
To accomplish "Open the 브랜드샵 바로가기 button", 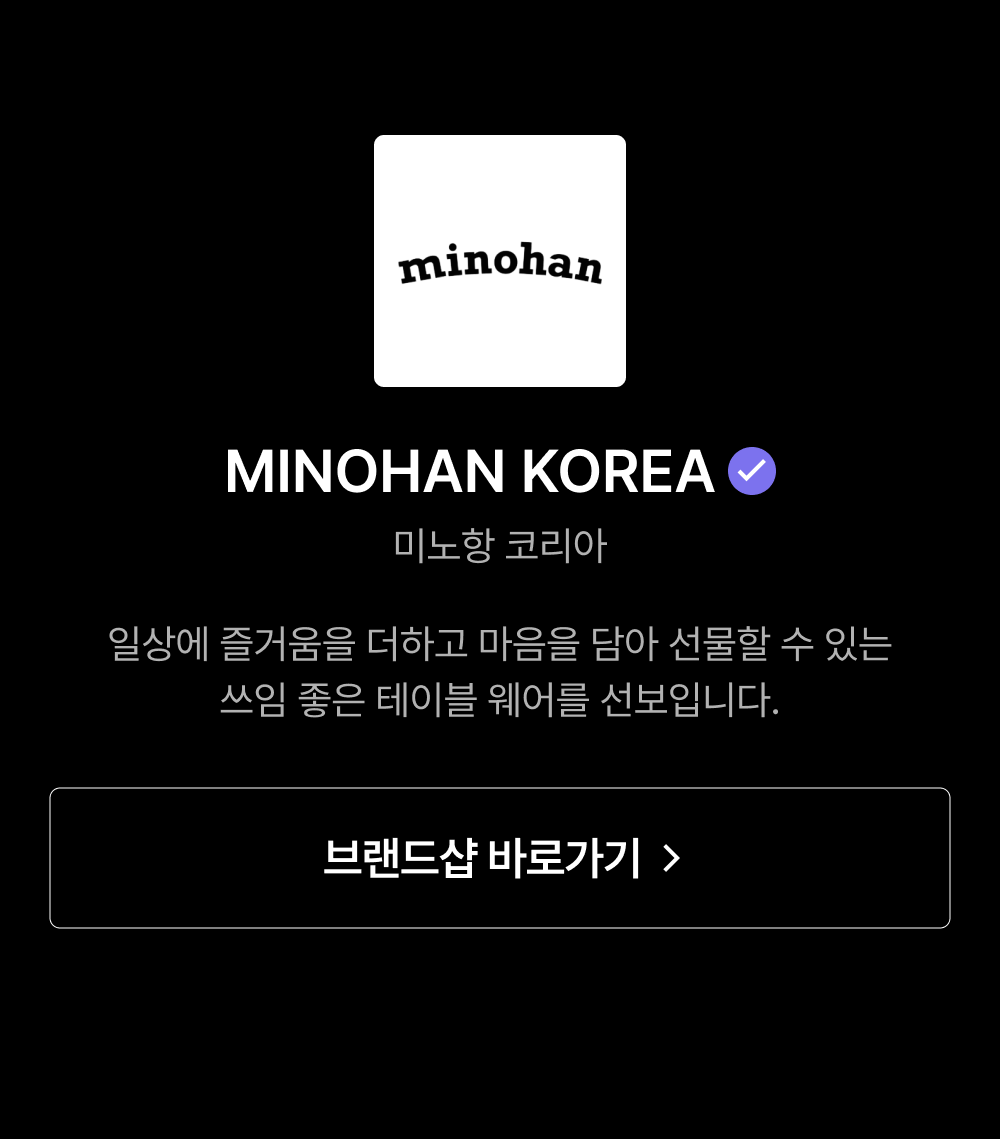I will click(x=500, y=858).
